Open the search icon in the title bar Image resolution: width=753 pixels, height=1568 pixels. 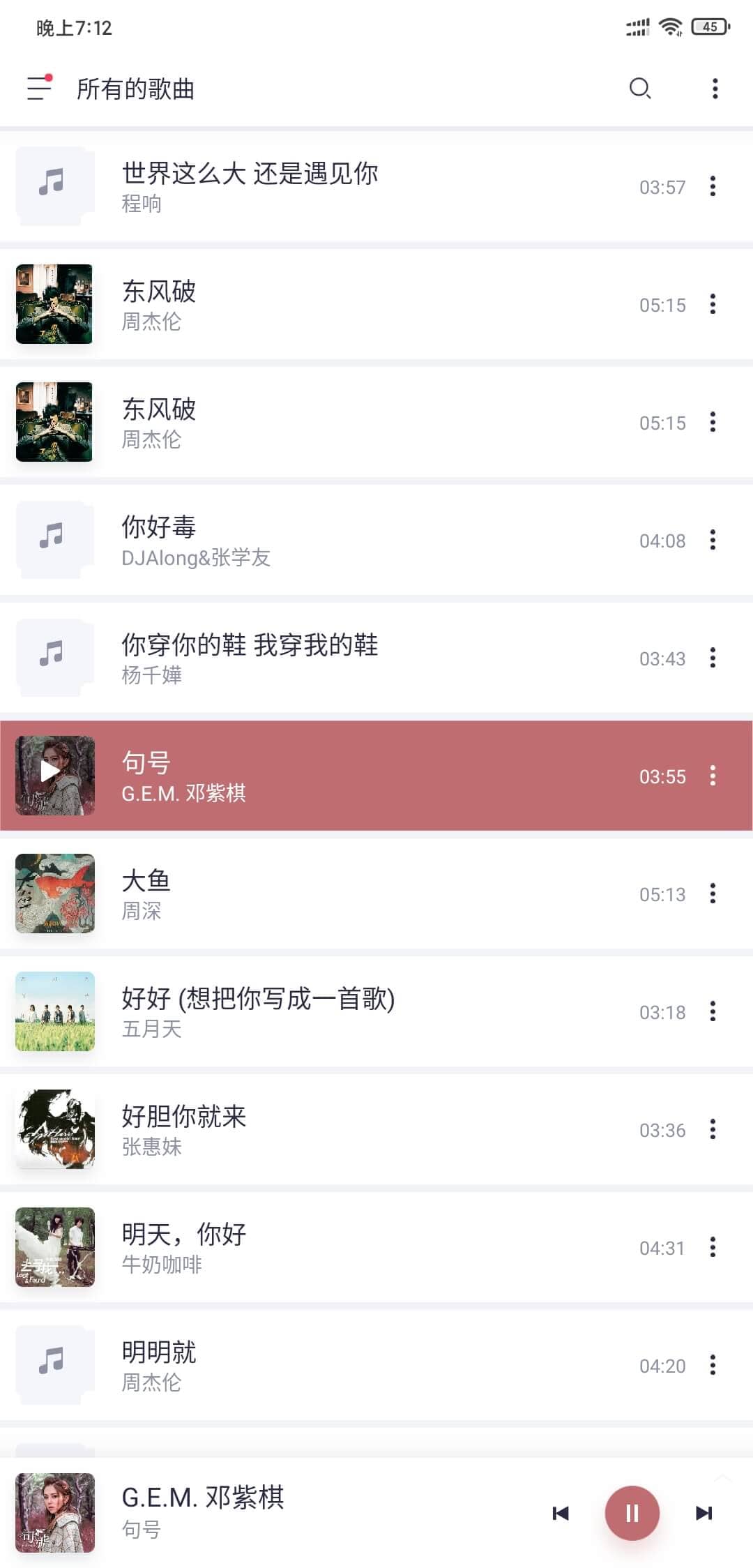(640, 89)
